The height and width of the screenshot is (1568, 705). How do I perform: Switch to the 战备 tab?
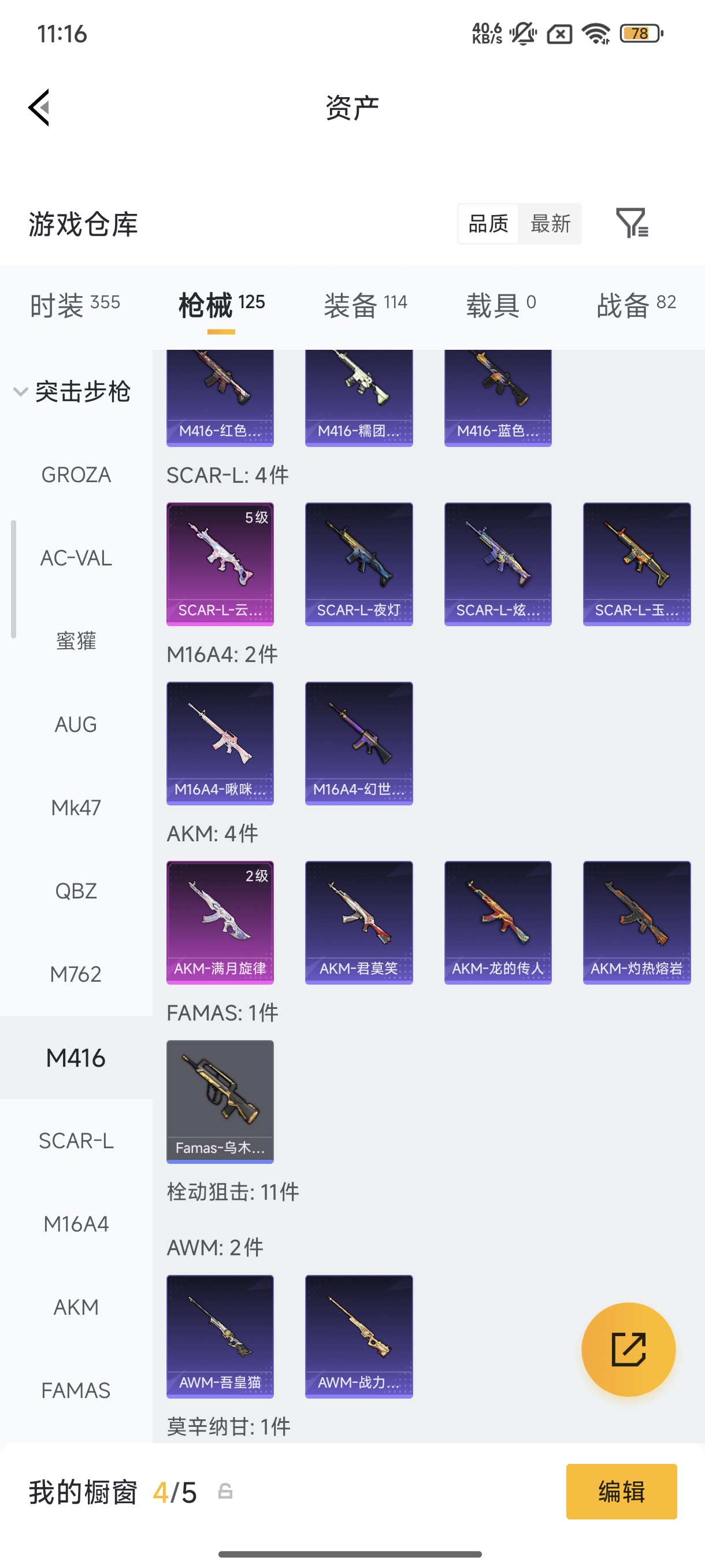pos(636,305)
